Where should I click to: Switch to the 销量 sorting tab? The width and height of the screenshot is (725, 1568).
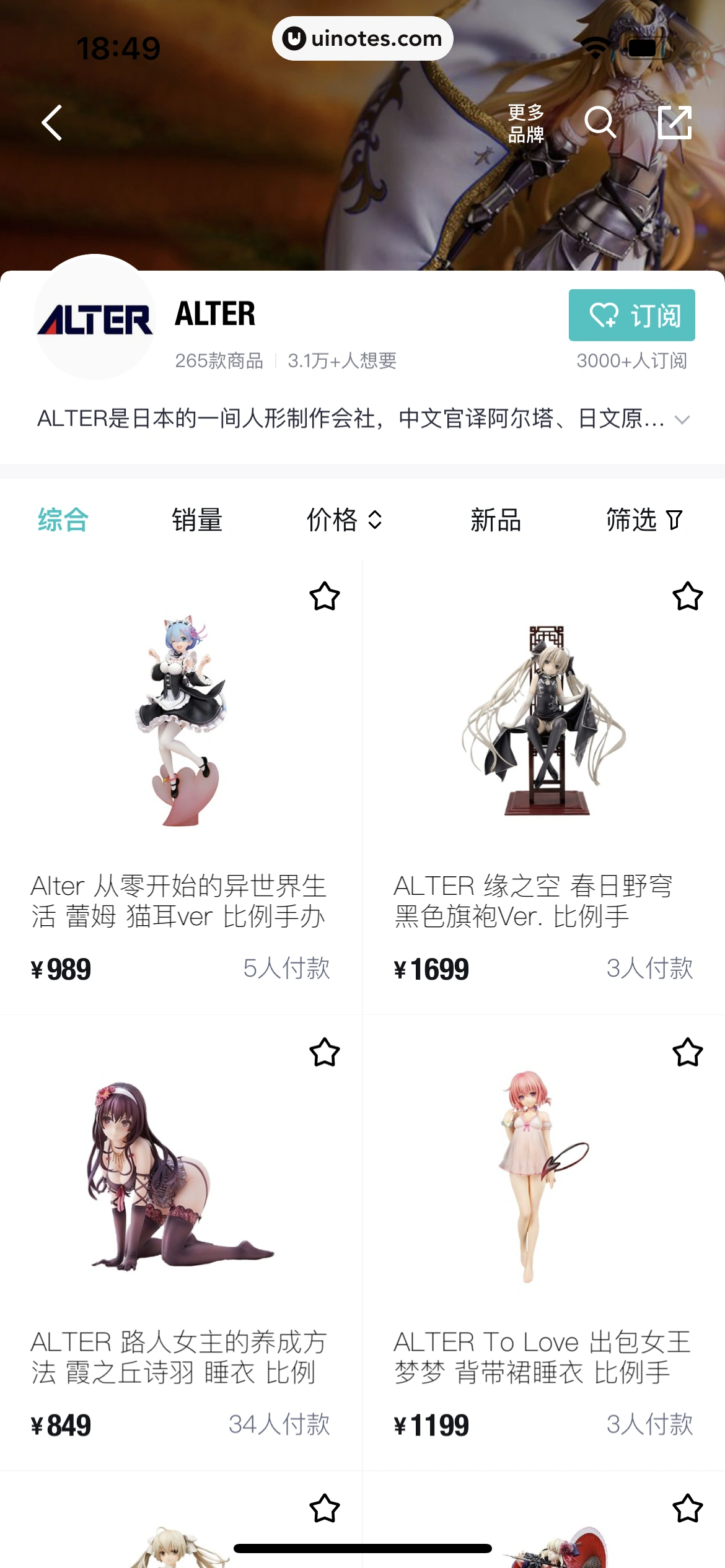point(199,521)
